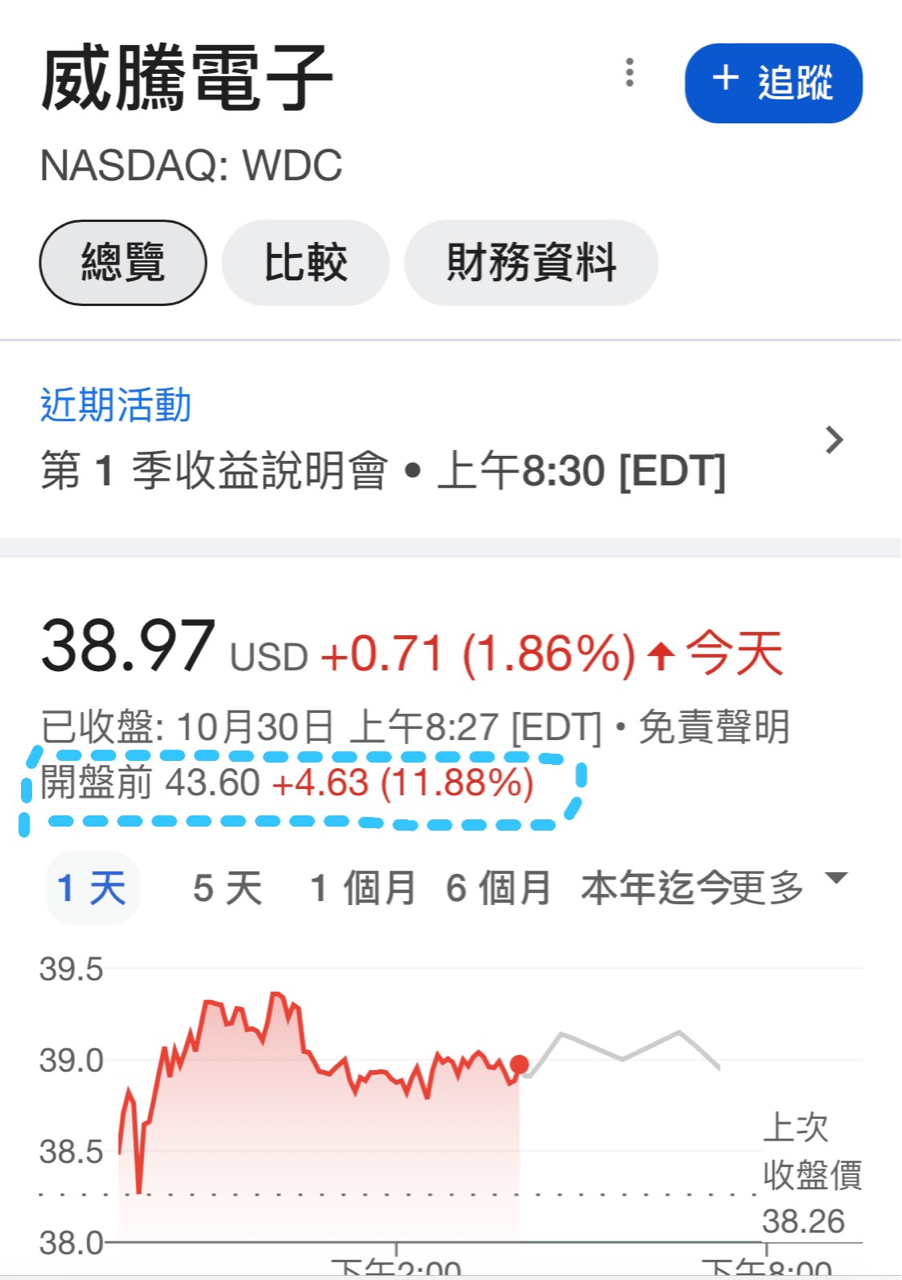The height and width of the screenshot is (1280, 902).
Task: Click the red upward arrow beside 今天
Action: tap(660, 651)
